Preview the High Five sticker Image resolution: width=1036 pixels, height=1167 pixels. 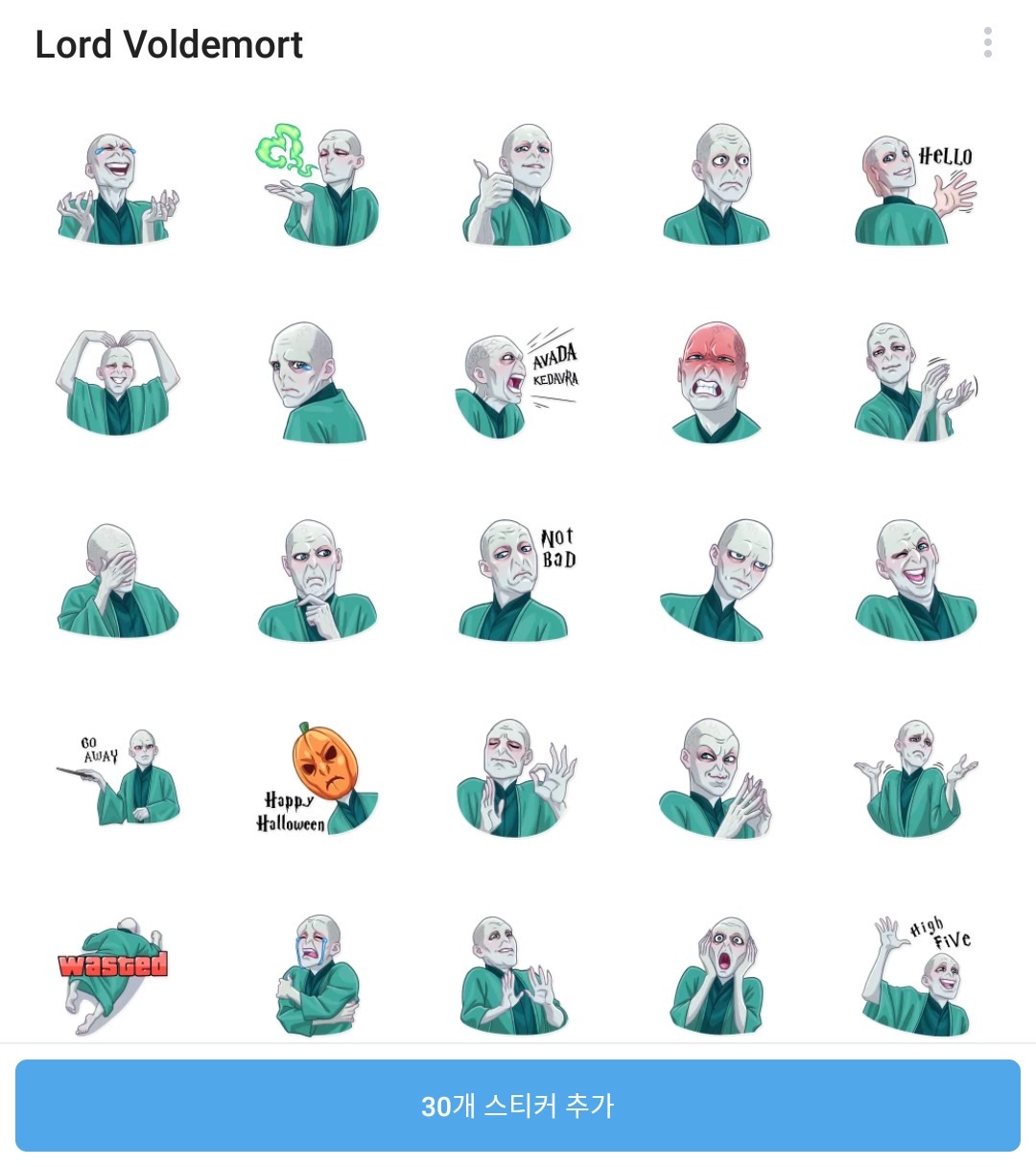[915, 975]
